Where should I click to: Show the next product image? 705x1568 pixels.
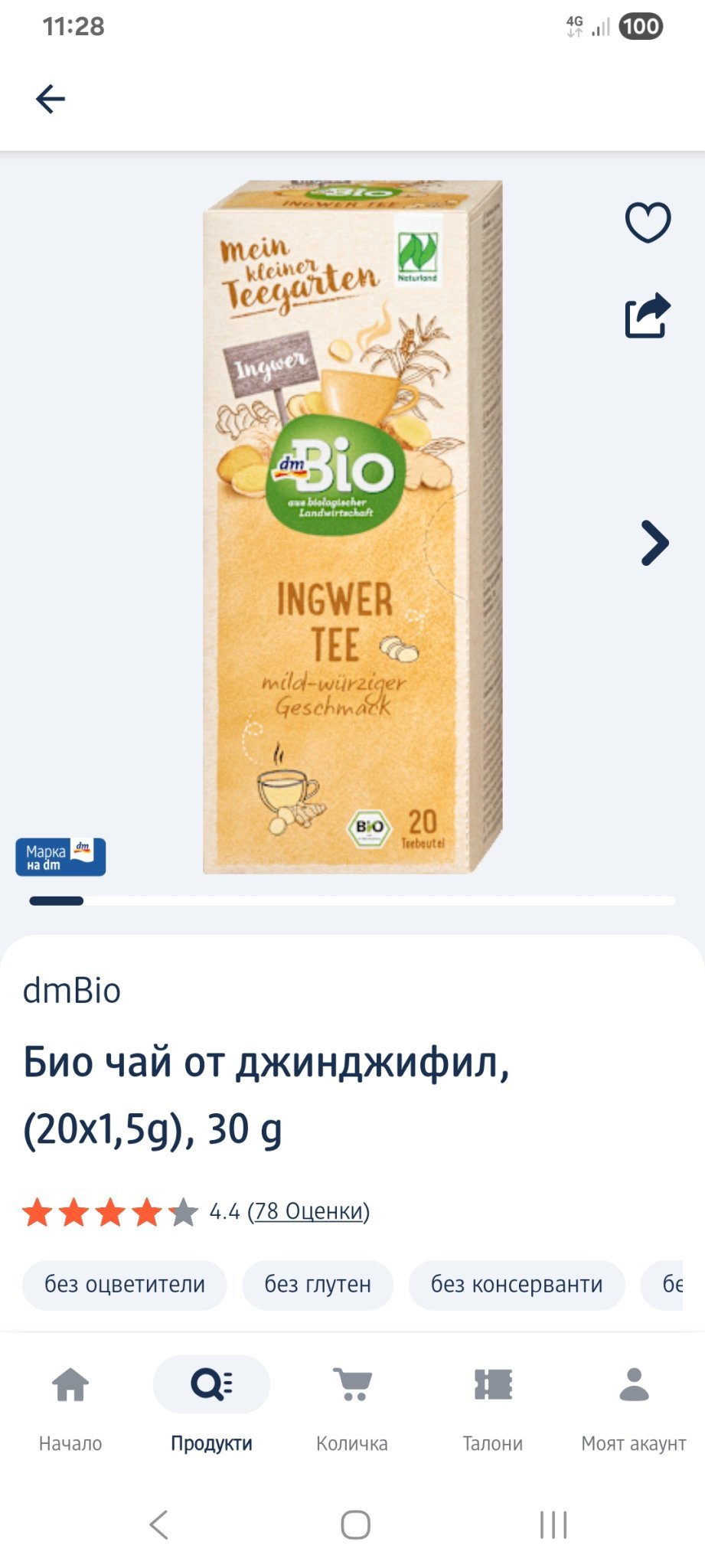pyautogui.click(x=654, y=543)
